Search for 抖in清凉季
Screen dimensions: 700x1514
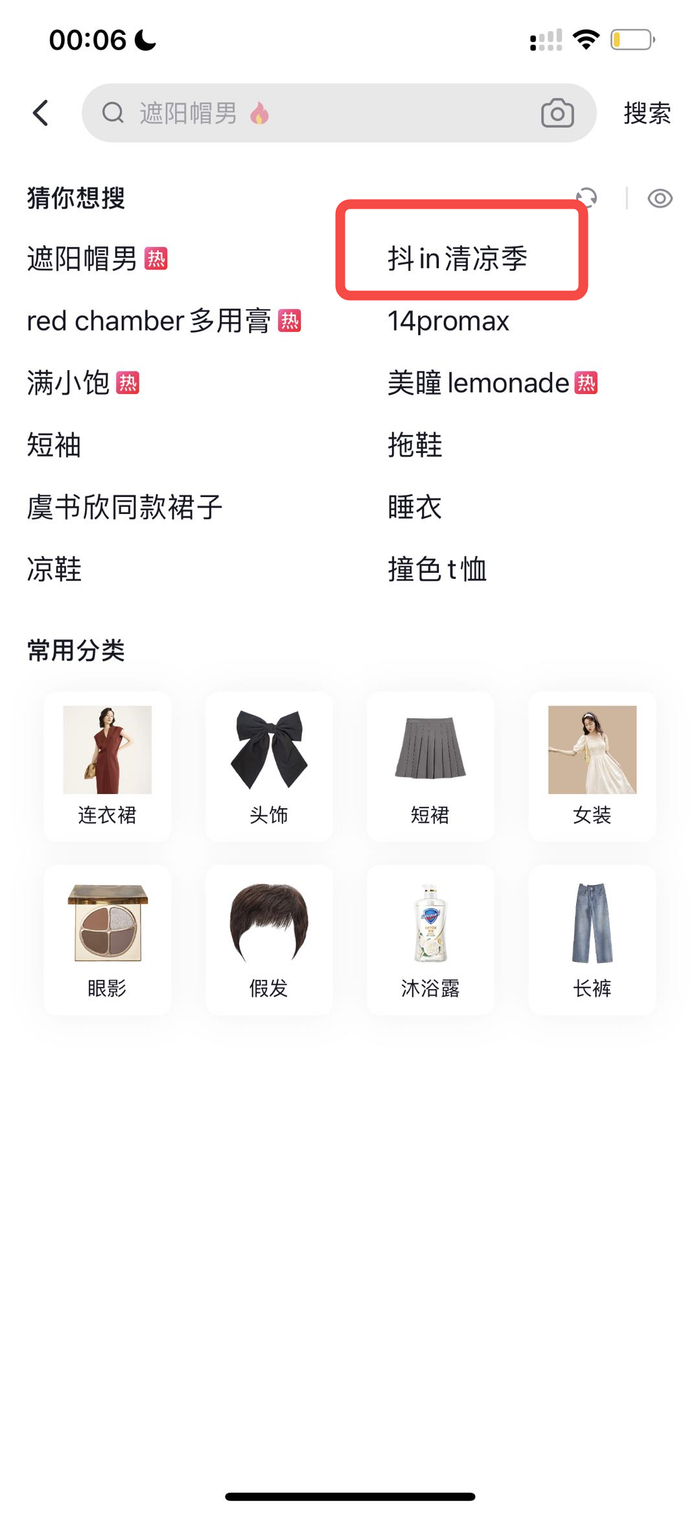click(x=457, y=259)
